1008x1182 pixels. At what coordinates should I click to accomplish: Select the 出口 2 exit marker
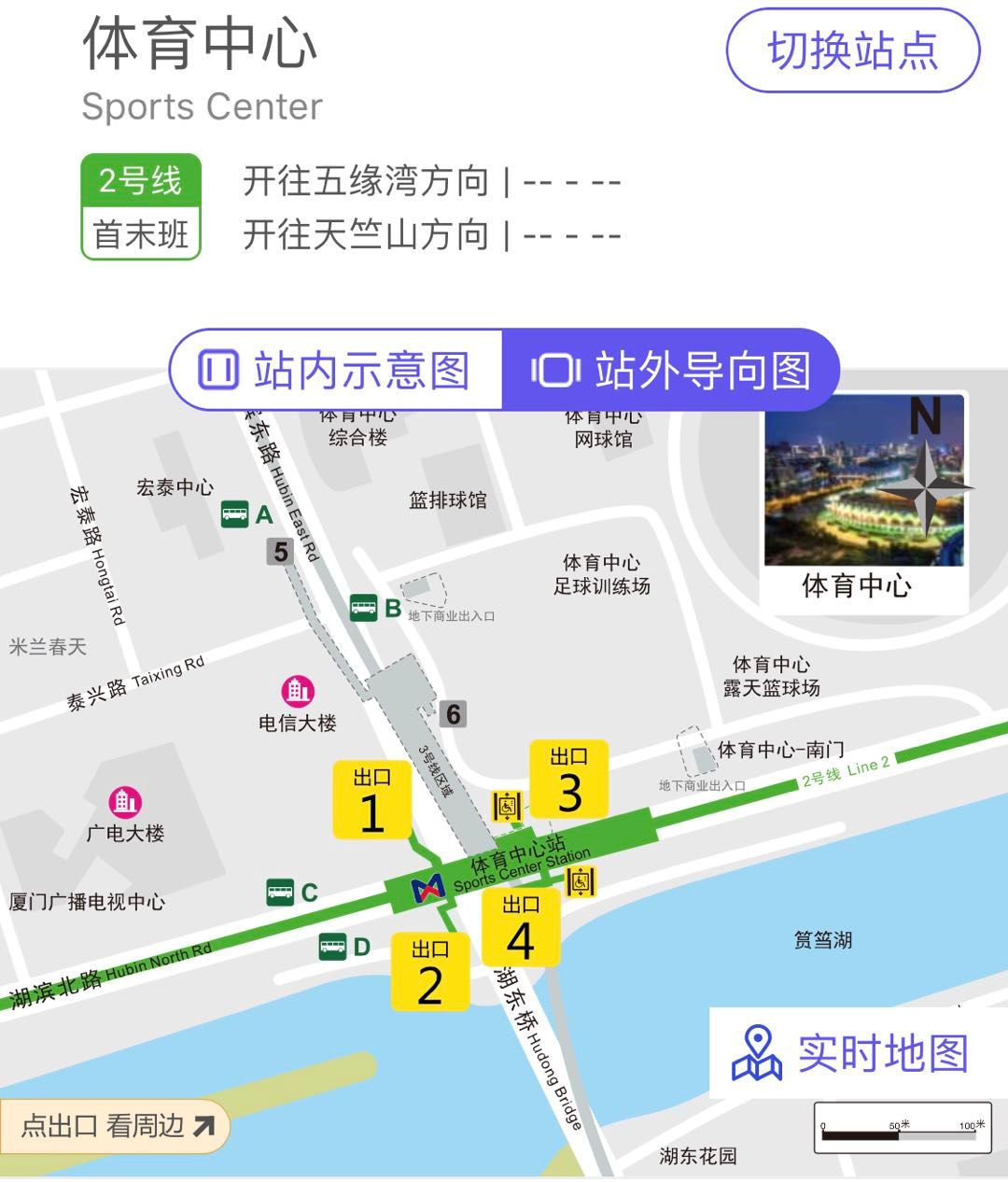point(429,972)
